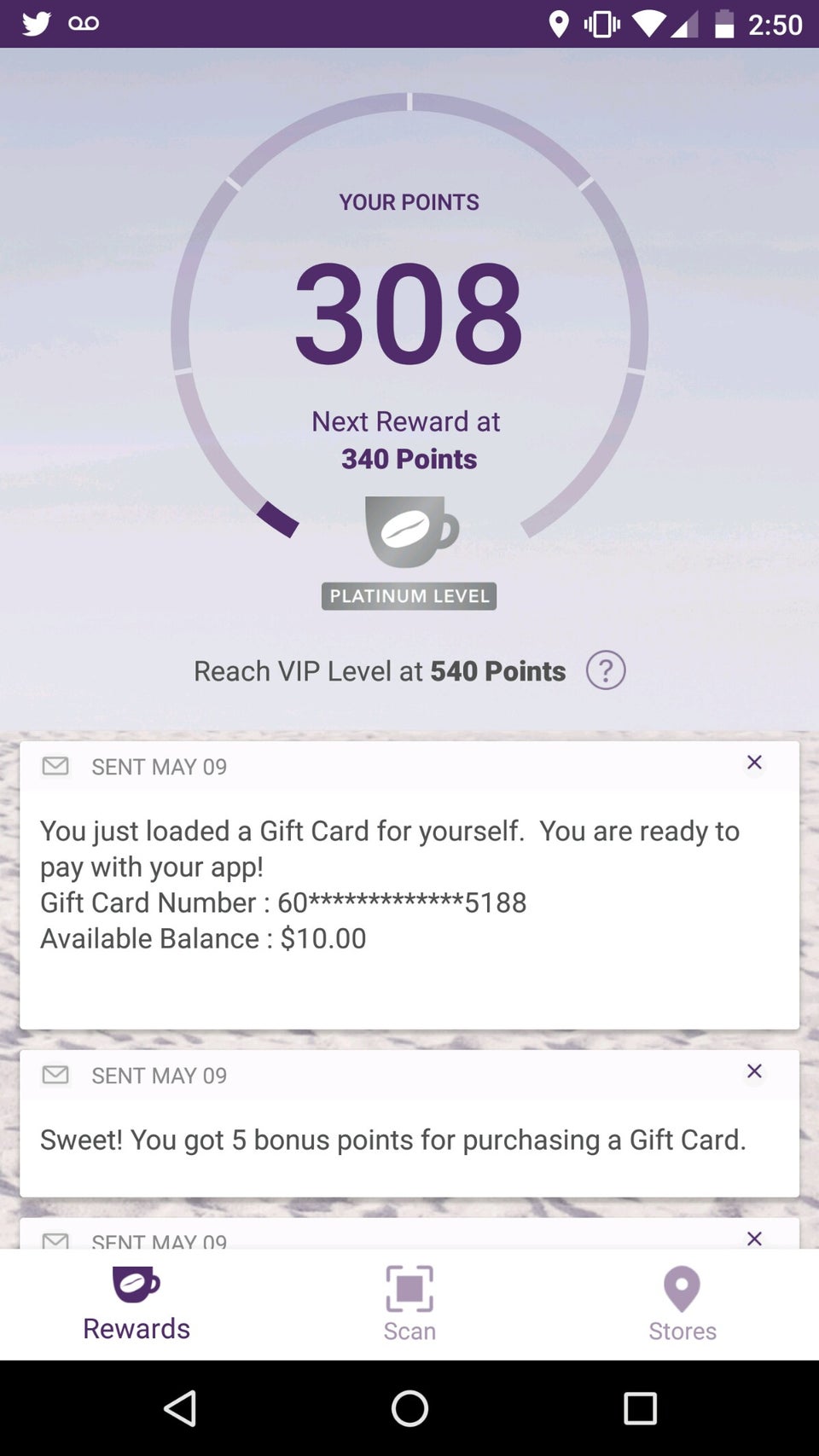
Task: Switch to the Scan tab
Action: [409, 1303]
